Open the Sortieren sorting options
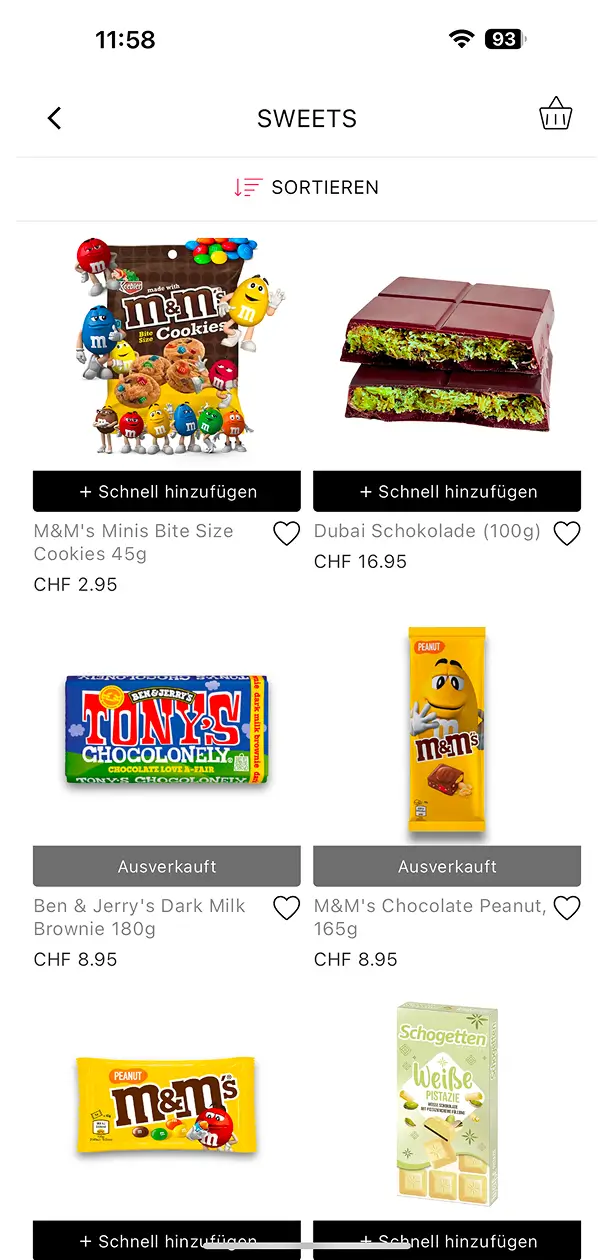The height and width of the screenshot is (1260, 611). pos(306,187)
